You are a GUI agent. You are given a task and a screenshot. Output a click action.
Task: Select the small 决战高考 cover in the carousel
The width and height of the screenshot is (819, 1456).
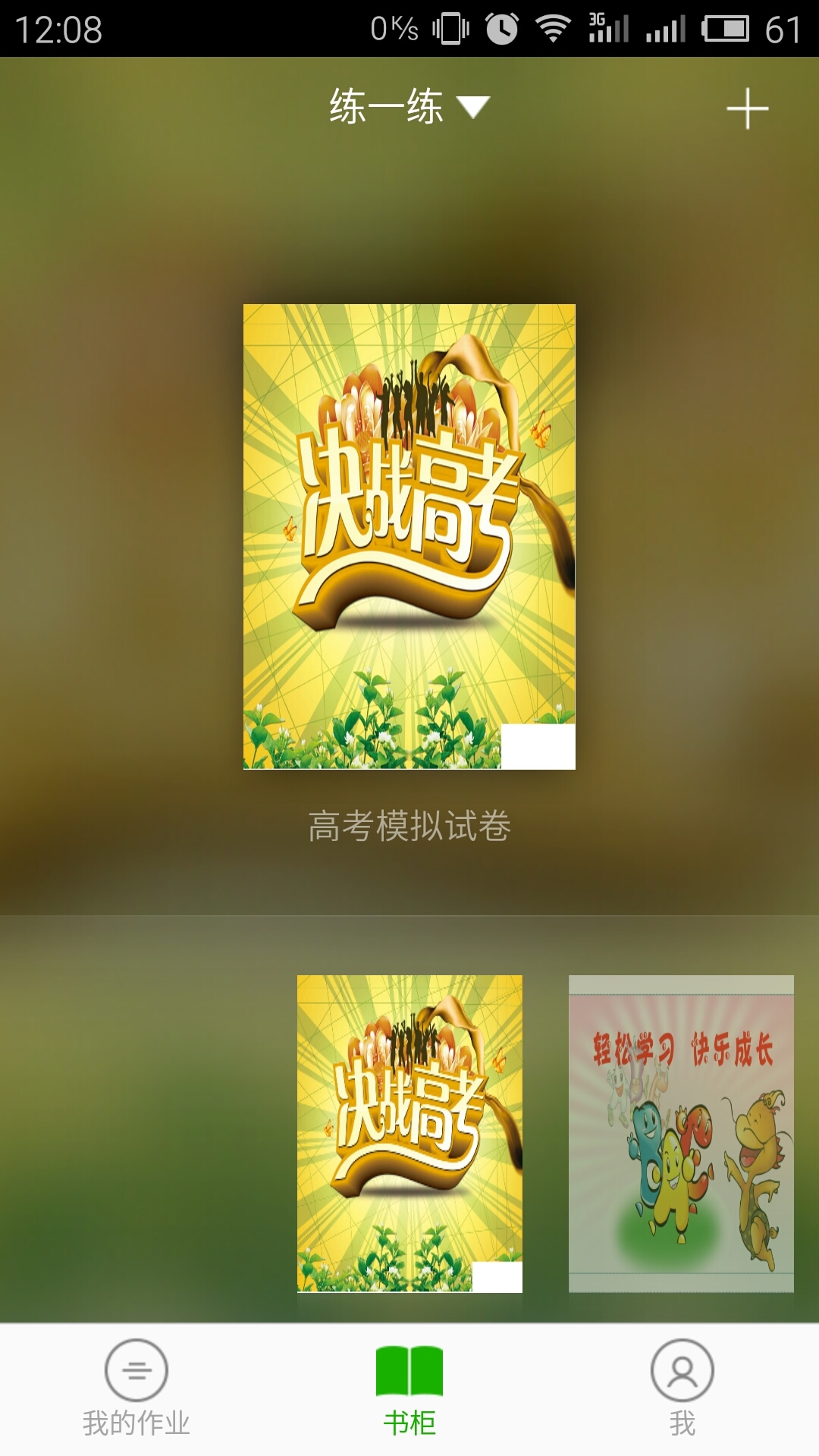[x=409, y=1133]
